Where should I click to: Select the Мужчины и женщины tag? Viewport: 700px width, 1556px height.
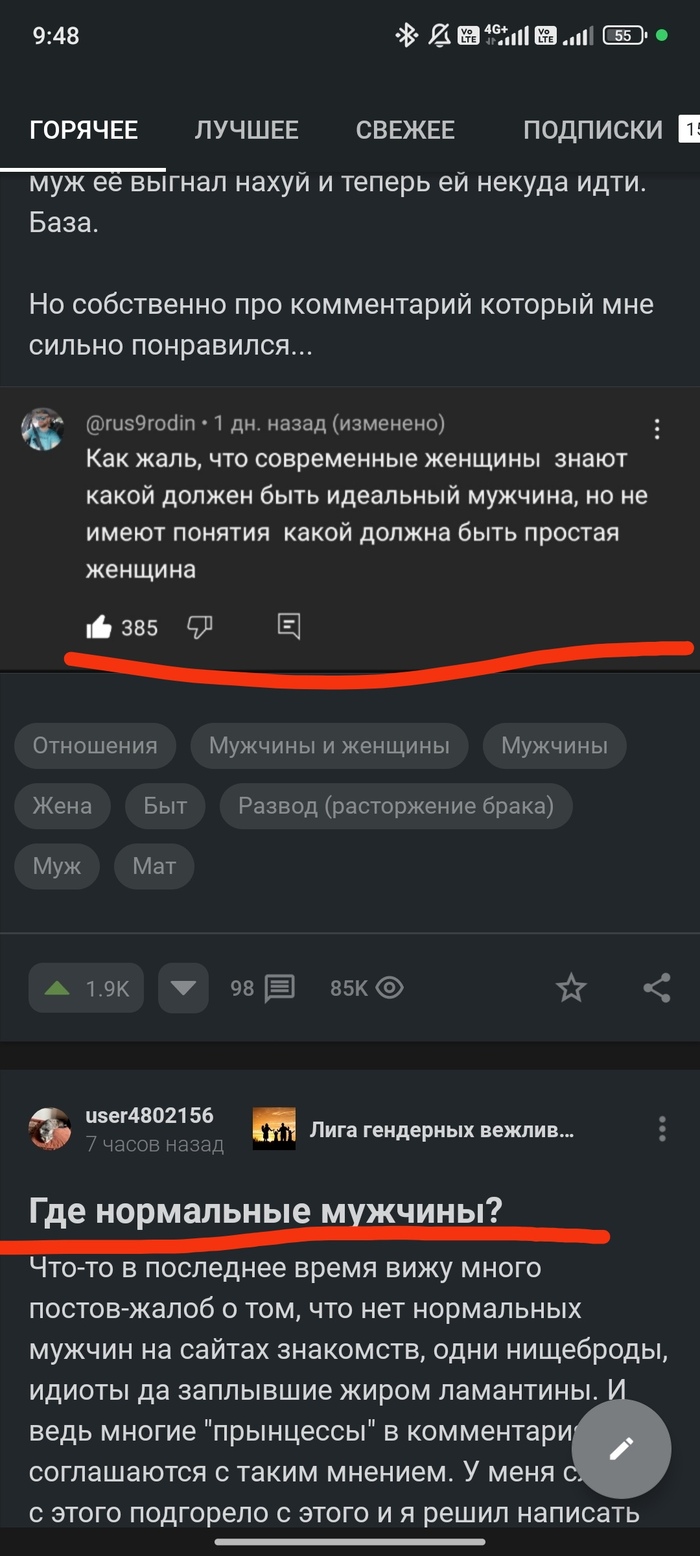[329, 746]
